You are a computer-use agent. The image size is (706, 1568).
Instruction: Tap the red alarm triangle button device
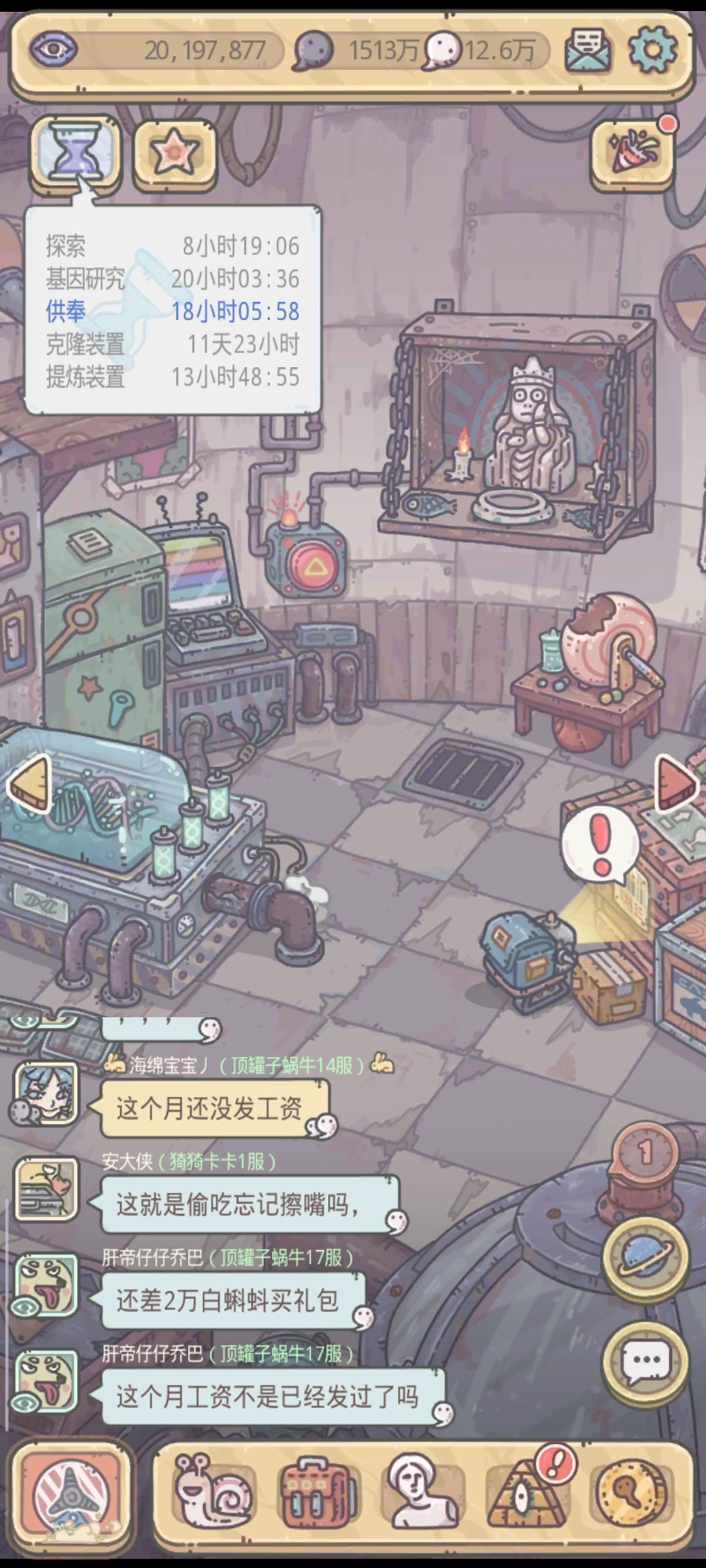306,555
